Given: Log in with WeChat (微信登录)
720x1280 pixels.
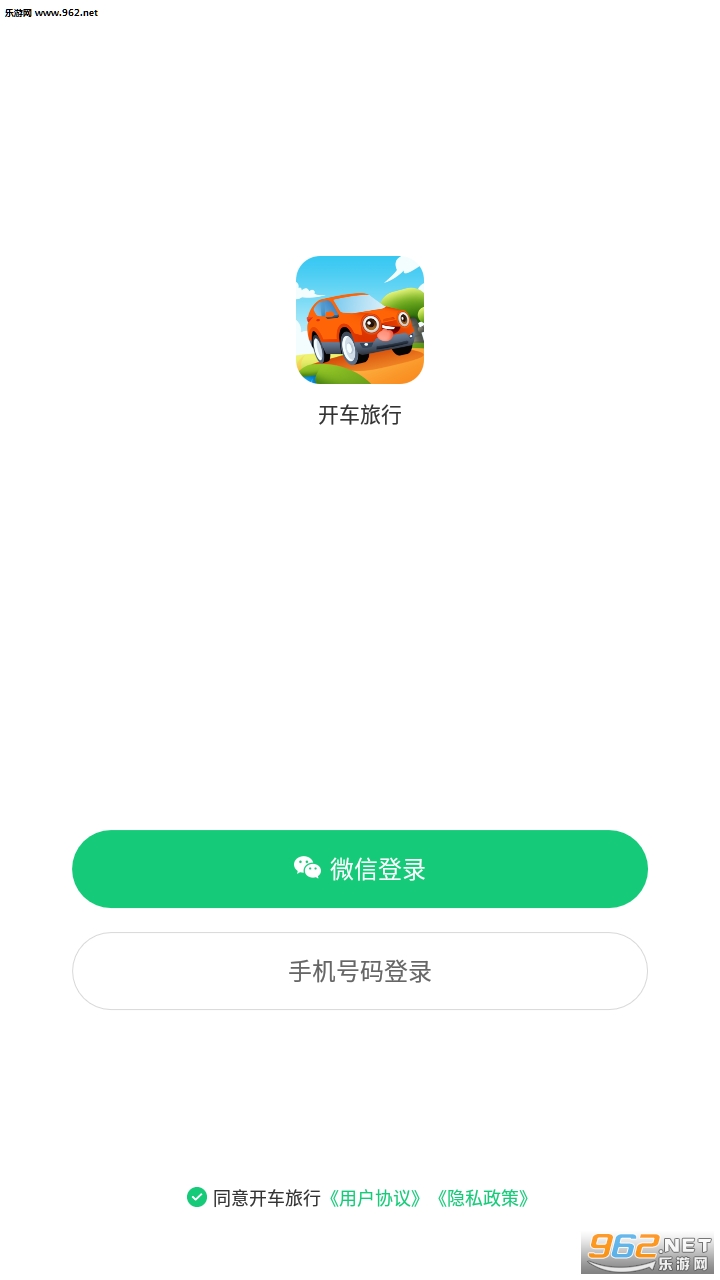Looking at the screenshot, I should [x=360, y=869].
